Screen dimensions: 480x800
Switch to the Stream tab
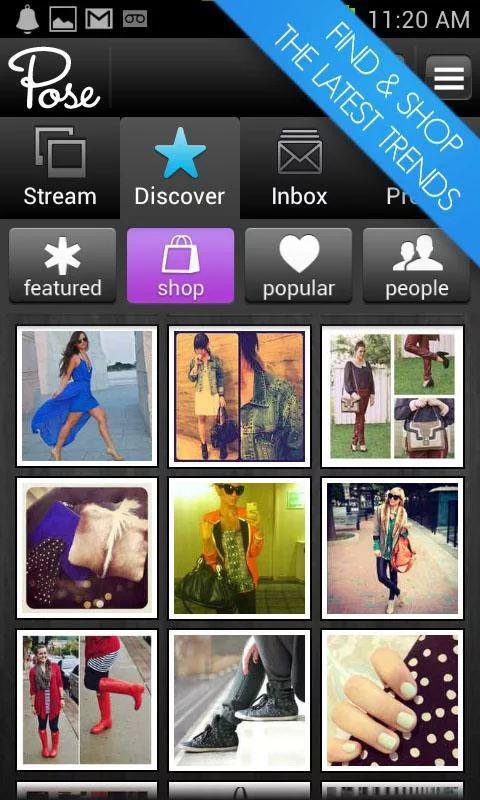tap(60, 168)
